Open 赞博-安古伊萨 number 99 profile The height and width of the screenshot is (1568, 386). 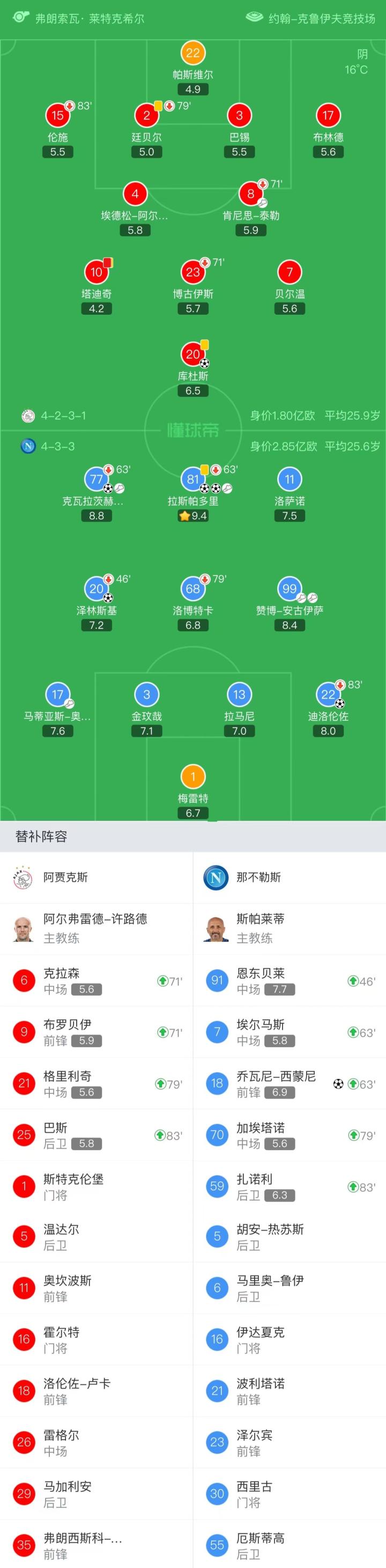click(289, 589)
